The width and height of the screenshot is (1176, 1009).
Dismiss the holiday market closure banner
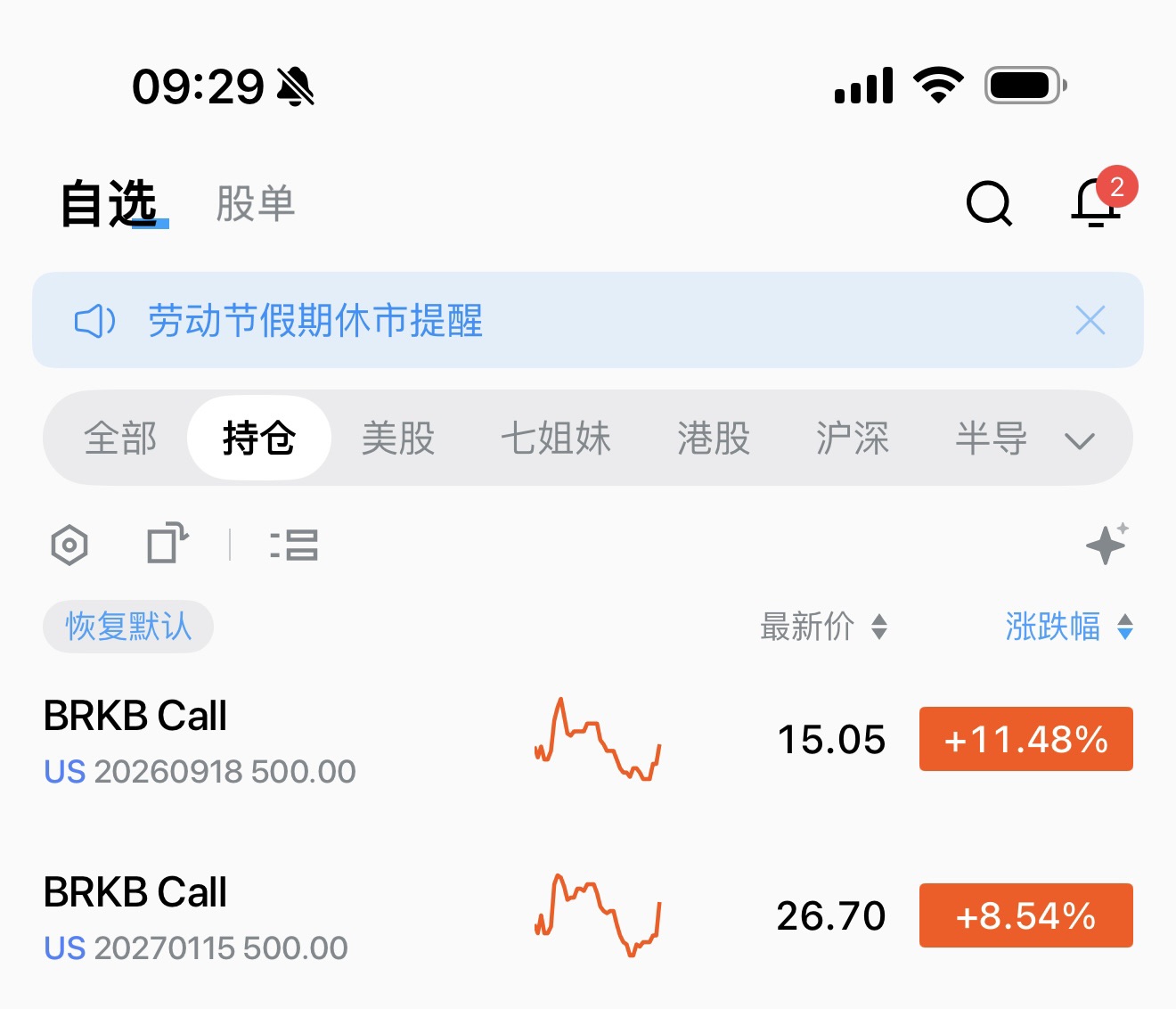tap(1090, 320)
